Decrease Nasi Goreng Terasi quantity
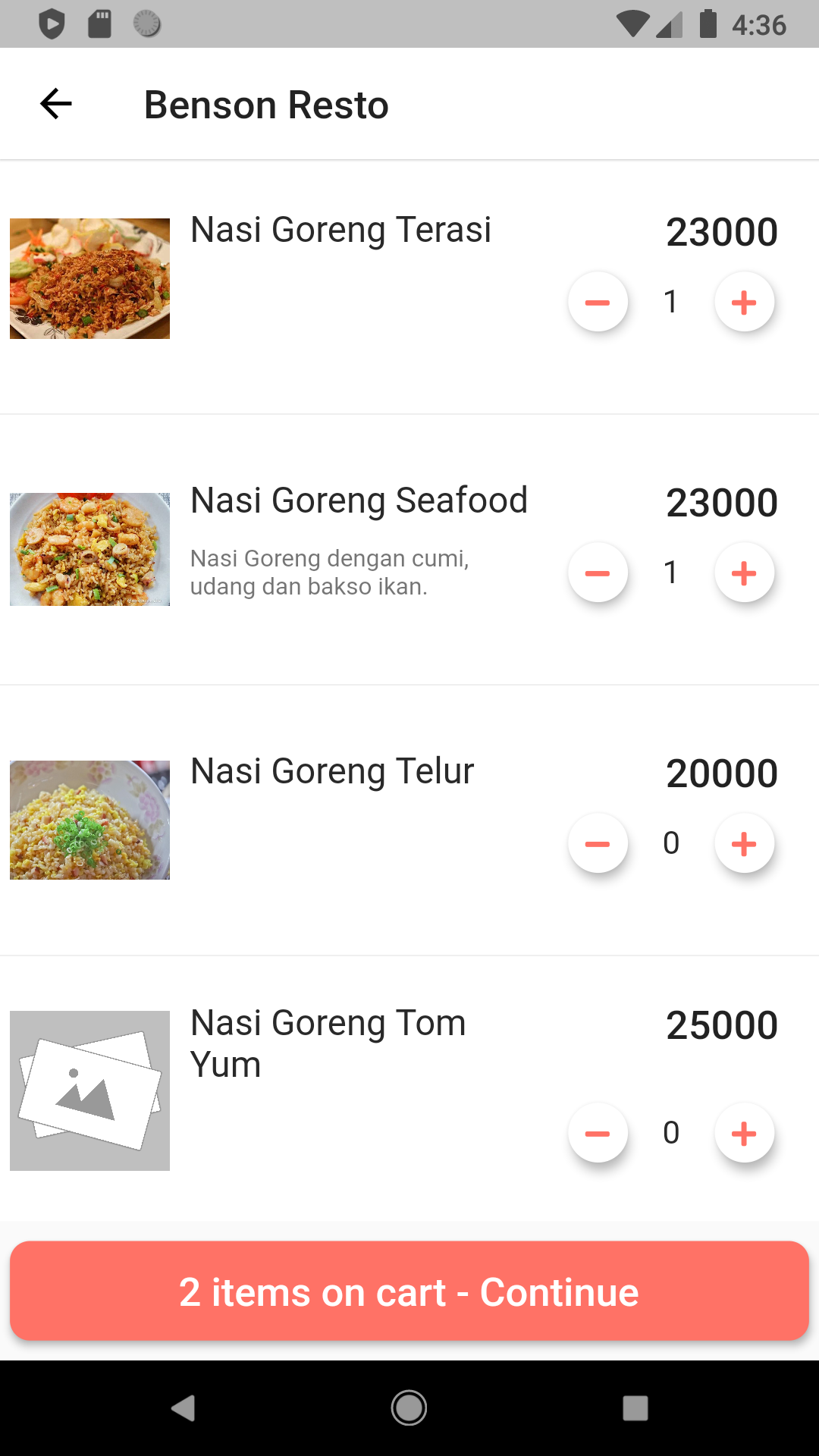 pos(598,302)
